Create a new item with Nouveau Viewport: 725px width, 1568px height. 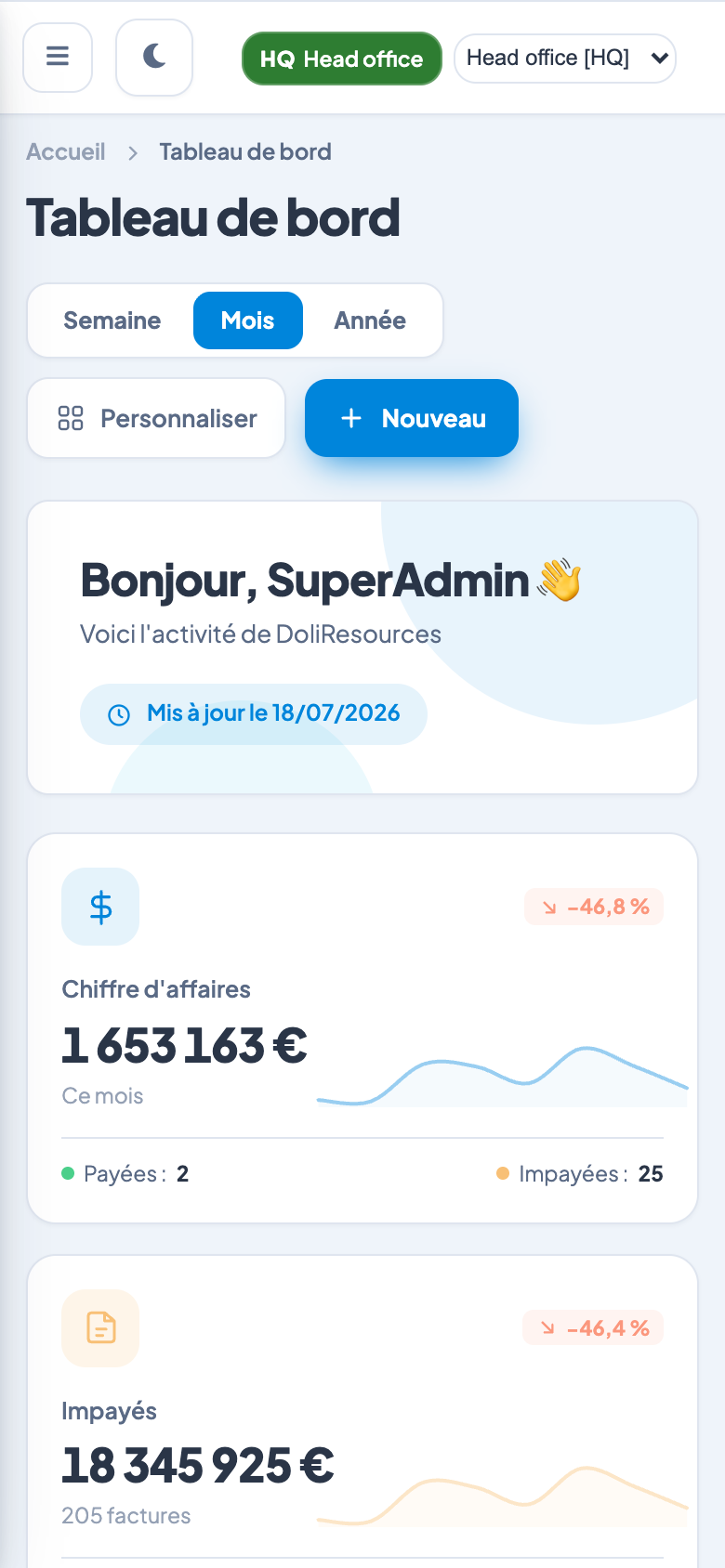pyautogui.click(x=412, y=418)
